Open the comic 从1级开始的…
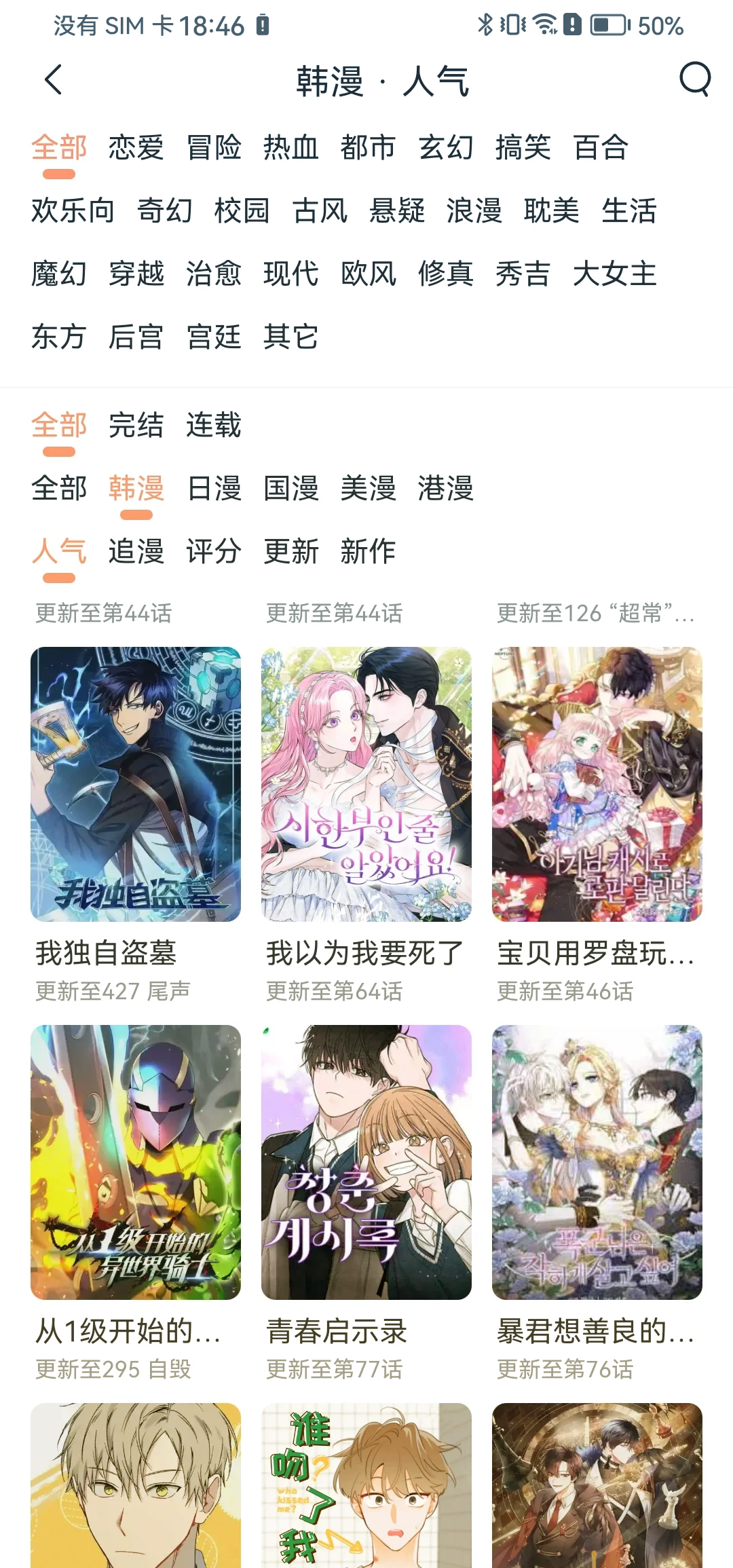The width and height of the screenshot is (733, 1568). pos(136,1162)
